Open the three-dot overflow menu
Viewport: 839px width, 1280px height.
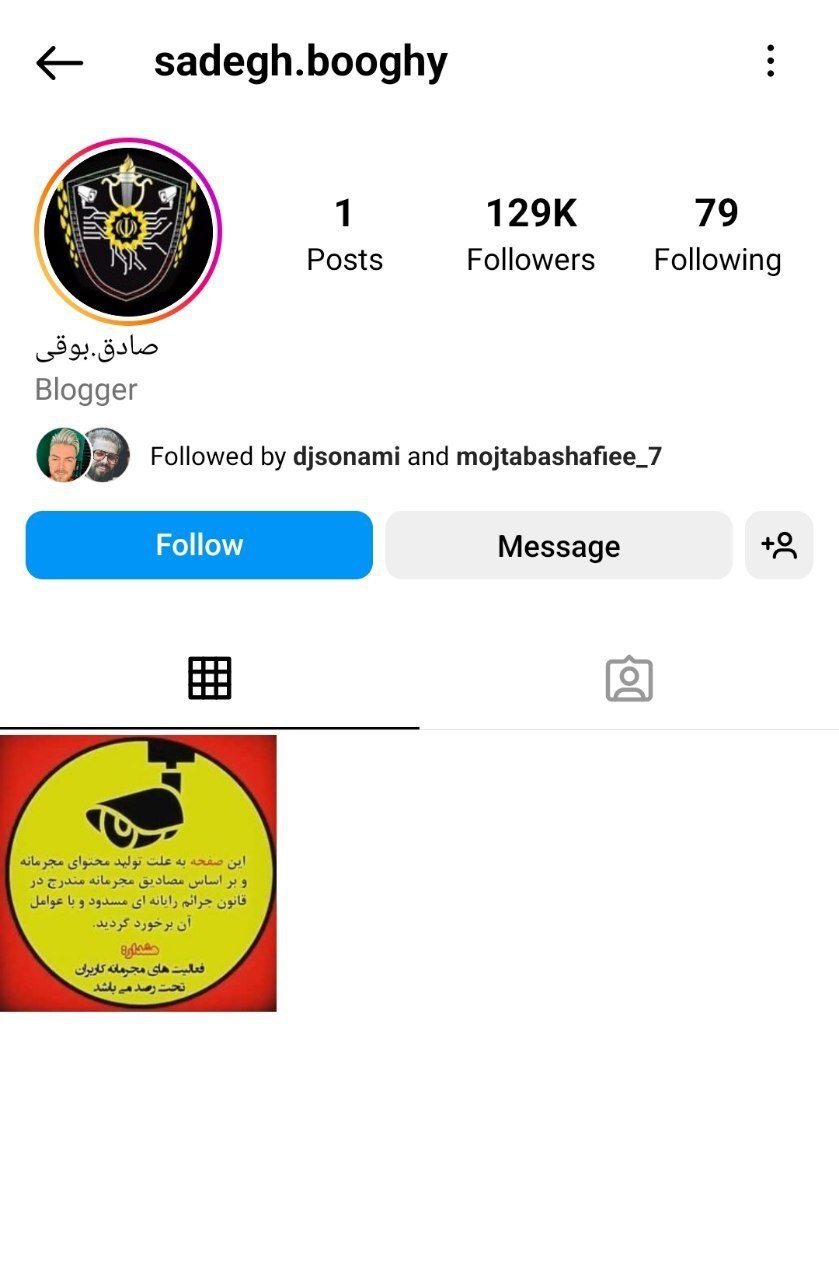(x=770, y=61)
